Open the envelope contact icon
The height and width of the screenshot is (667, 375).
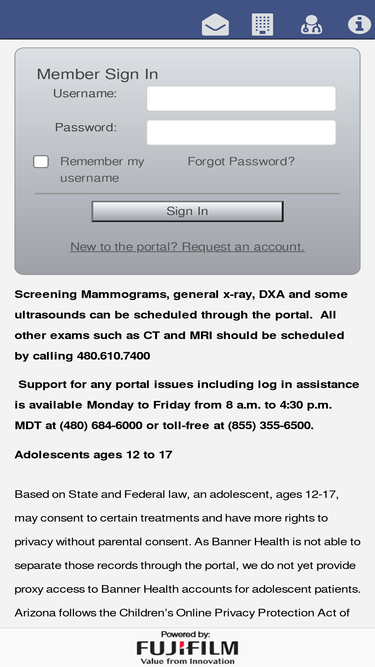click(215, 24)
